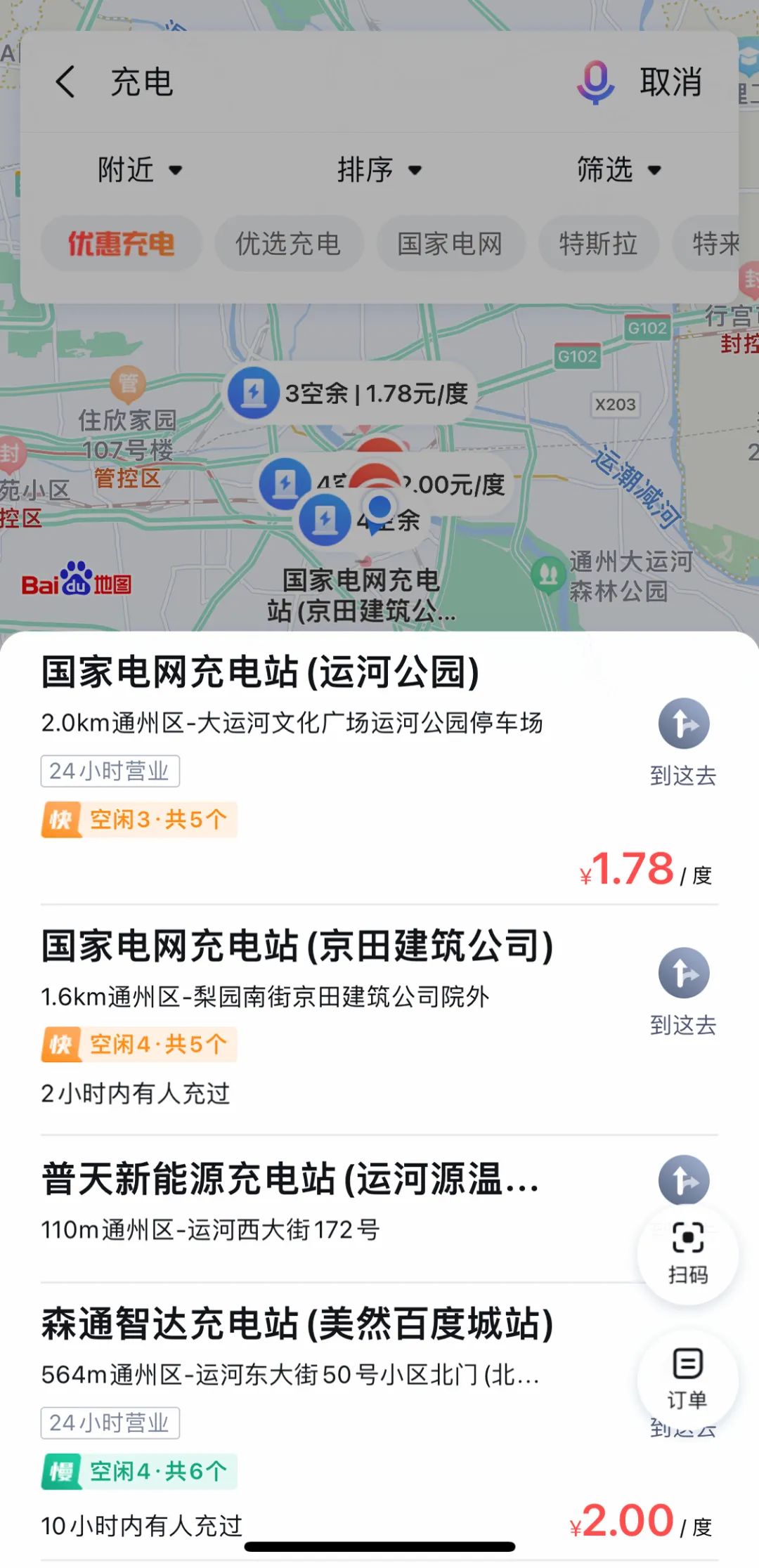Open the 筛选 filter dropdown
Screen dimensions: 759x1568
[x=618, y=169]
